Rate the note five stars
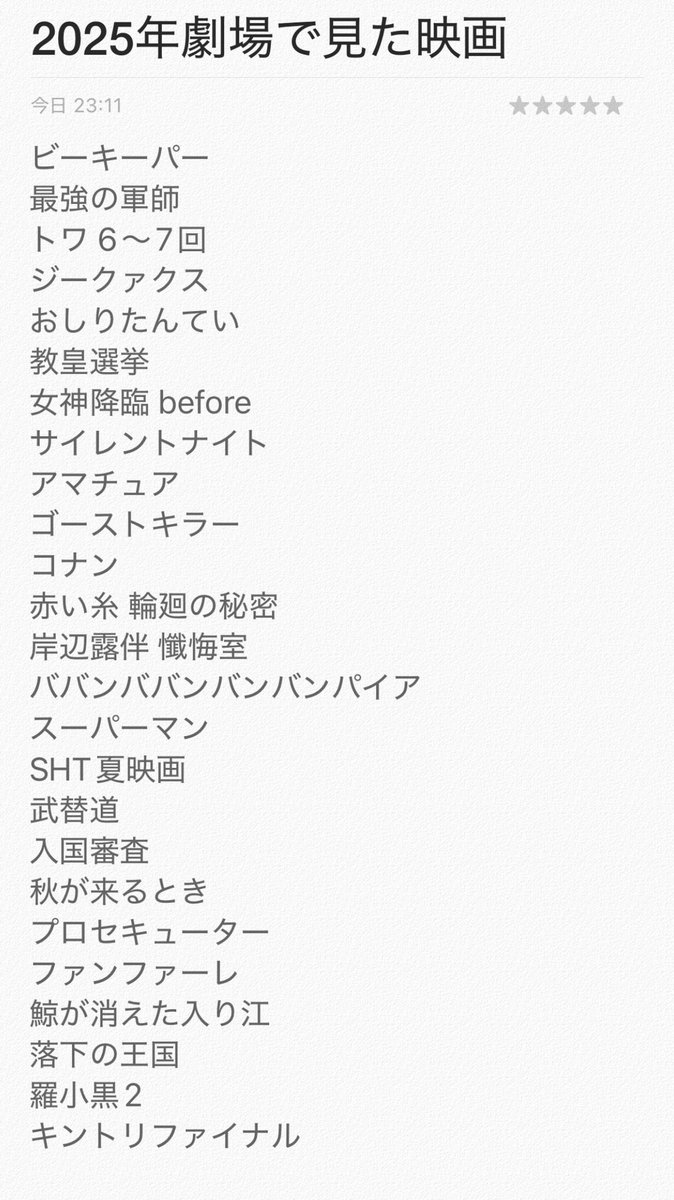The height and width of the screenshot is (1200, 674). 613,105
